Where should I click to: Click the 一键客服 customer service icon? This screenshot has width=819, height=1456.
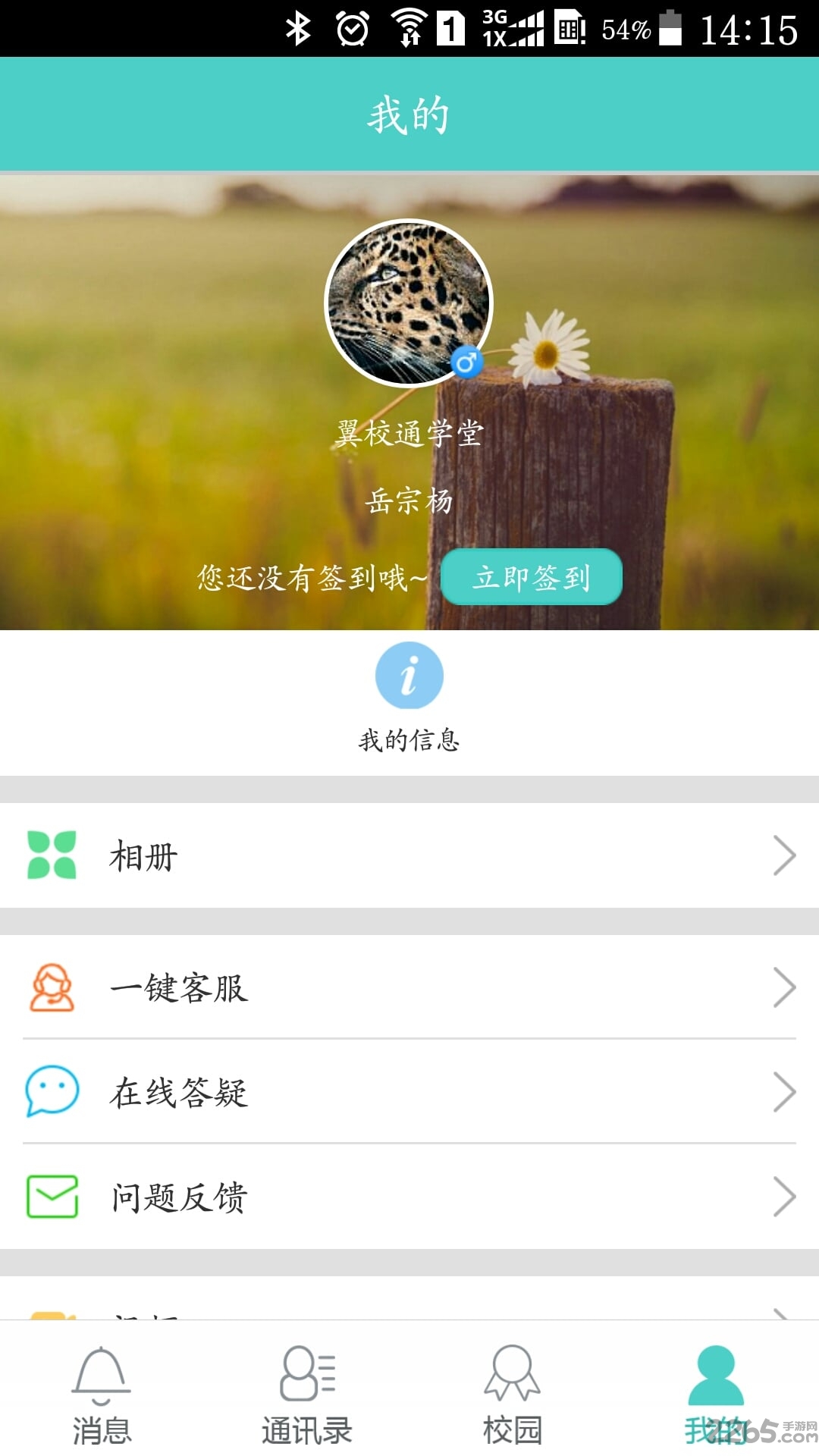coord(51,987)
